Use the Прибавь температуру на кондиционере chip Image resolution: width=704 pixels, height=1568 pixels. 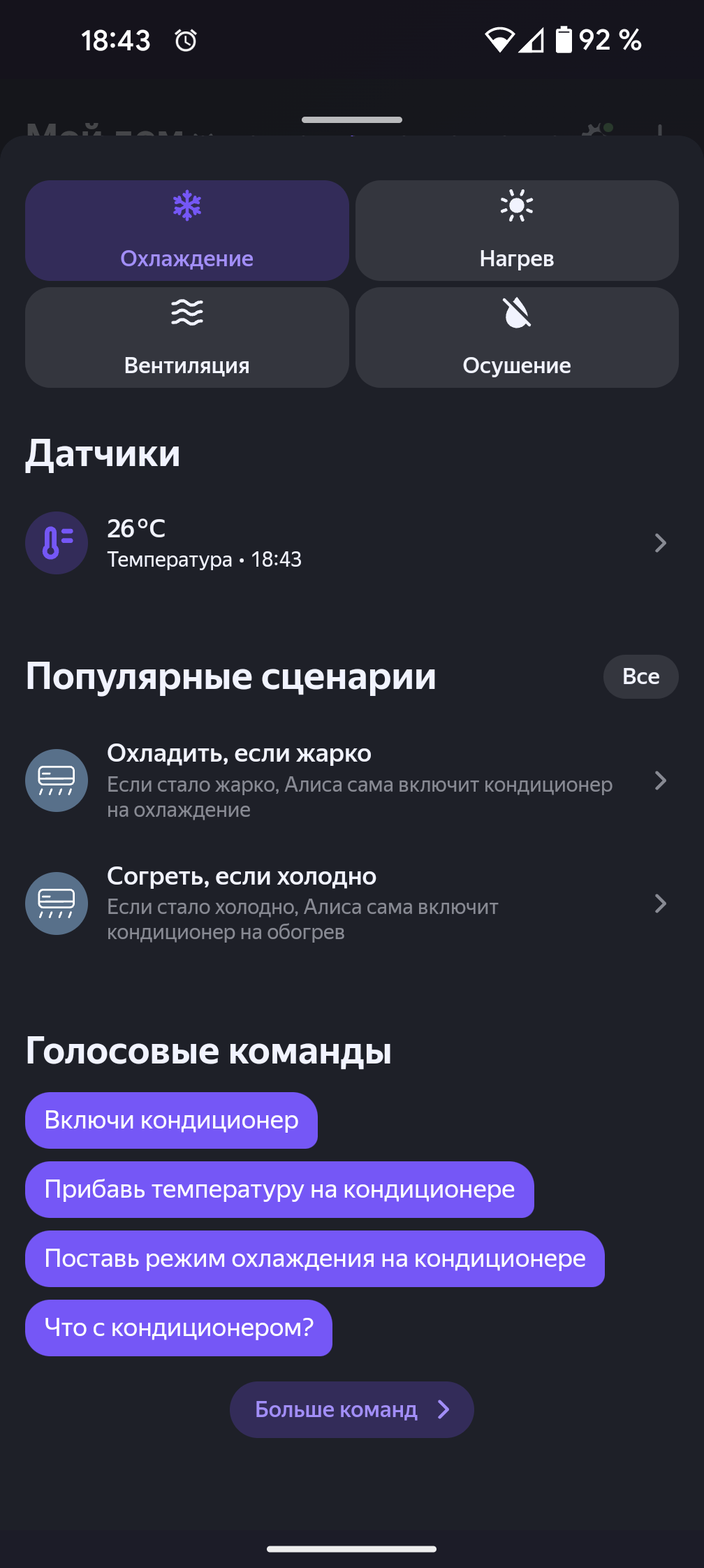pyautogui.click(x=279, y=1189)
